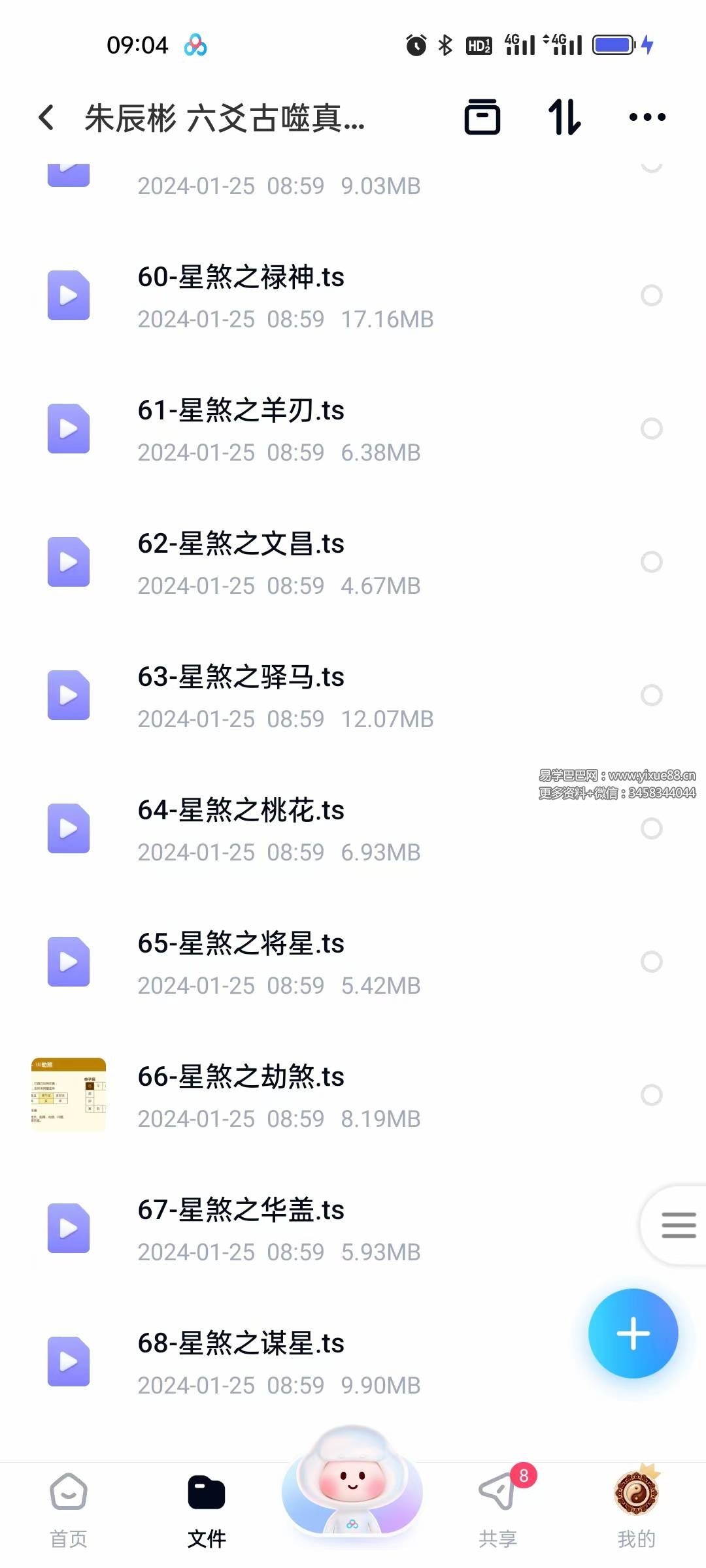Open file 67-星煞之华盖.ts
This screenshot has width=706, height=1568.
[x=241, y=1210]
